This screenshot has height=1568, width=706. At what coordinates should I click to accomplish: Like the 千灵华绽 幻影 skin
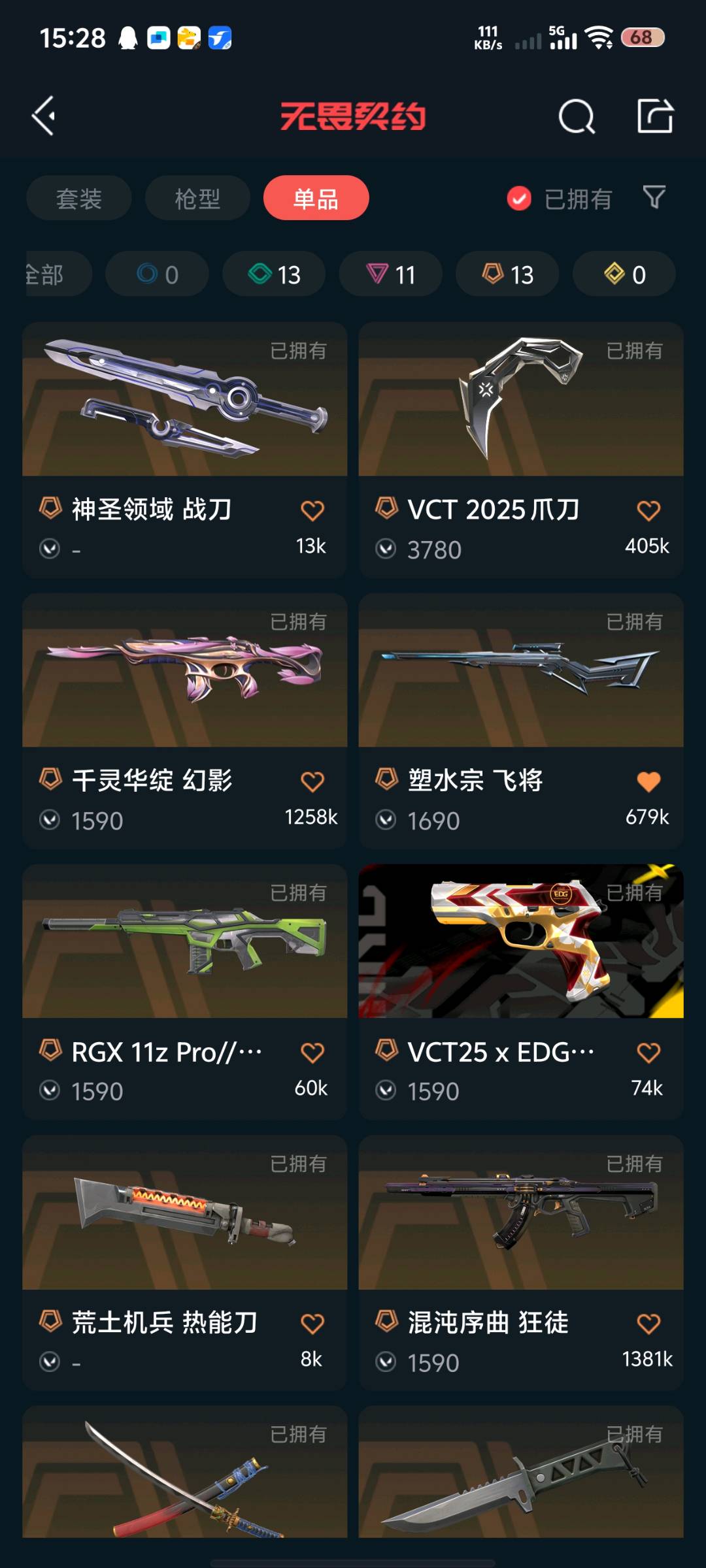tap(312, 781)
